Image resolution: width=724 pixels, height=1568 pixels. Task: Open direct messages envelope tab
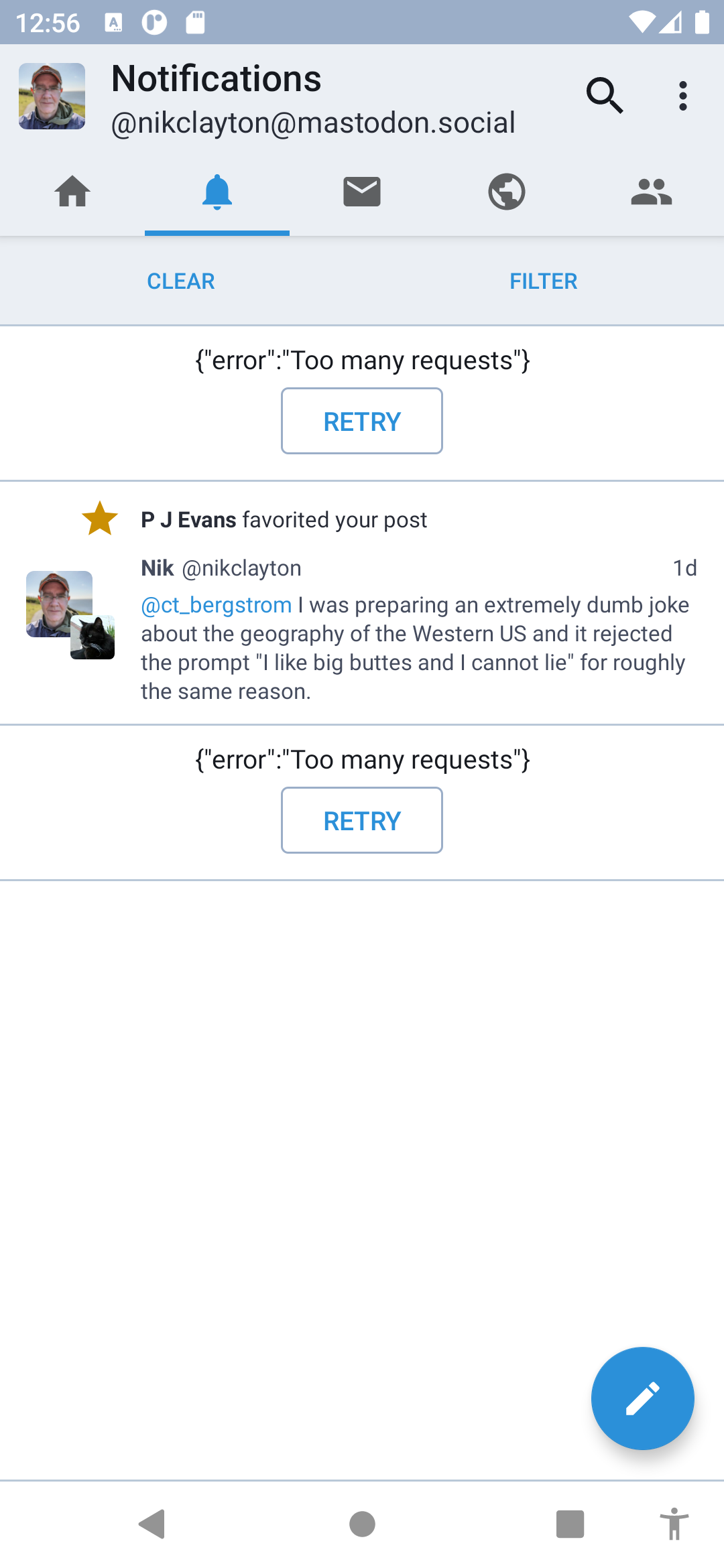pyautogui.click(x=361, y=192)
